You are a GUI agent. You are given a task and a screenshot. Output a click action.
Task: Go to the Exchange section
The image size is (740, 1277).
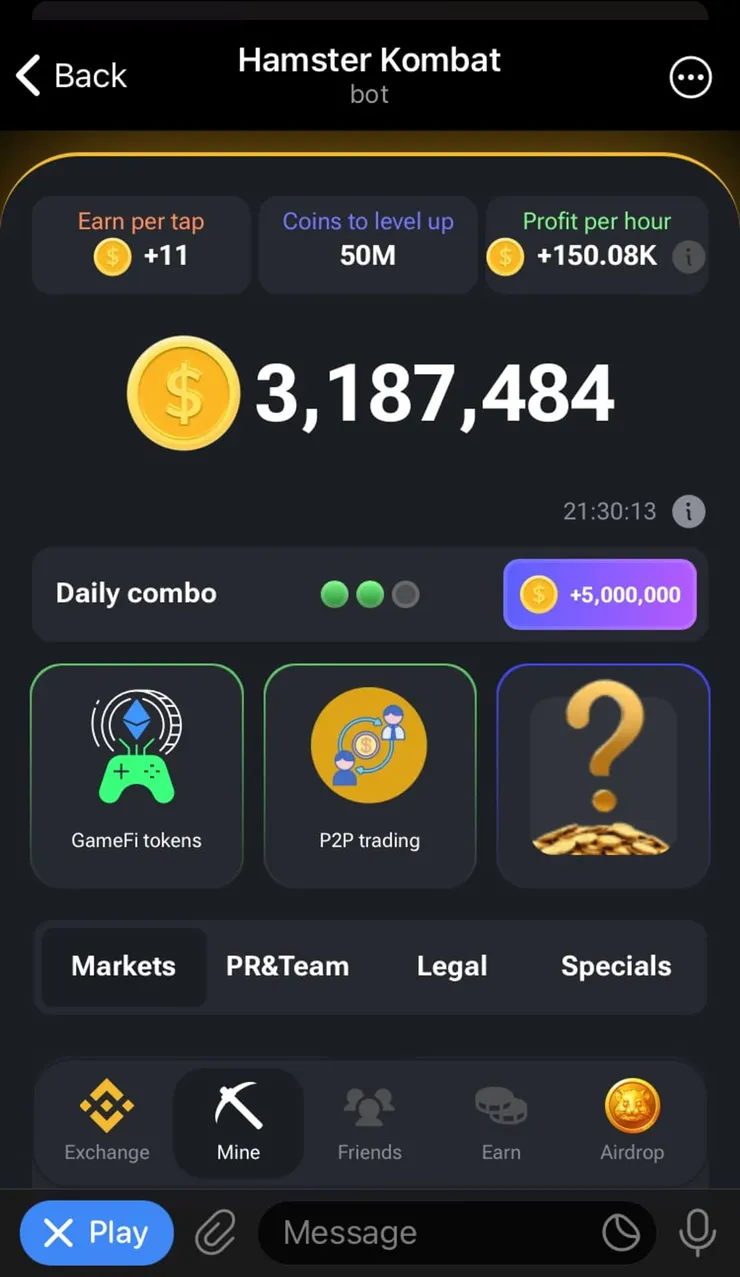[107, 1122]
